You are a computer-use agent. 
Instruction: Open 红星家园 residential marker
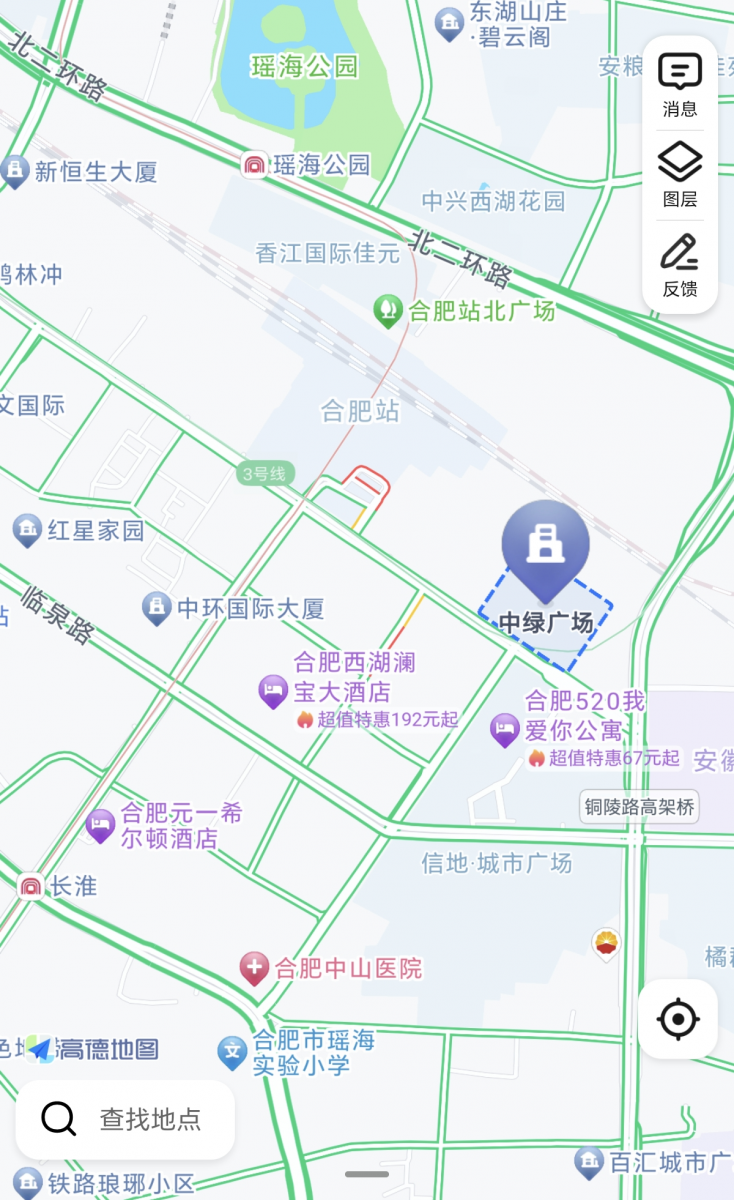coord(27,530)
